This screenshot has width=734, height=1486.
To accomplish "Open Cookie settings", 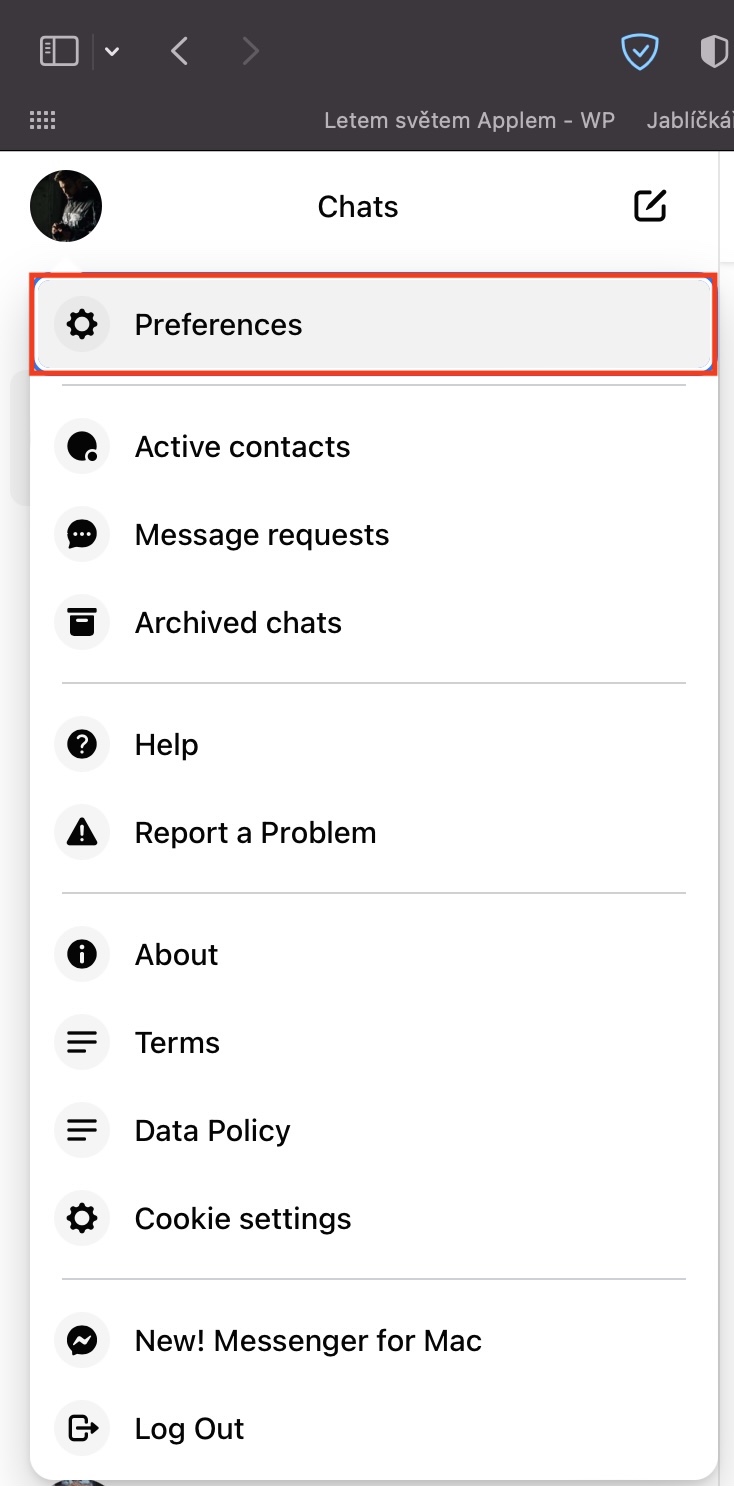I will pyautogui.click(x=243, y=1219).
